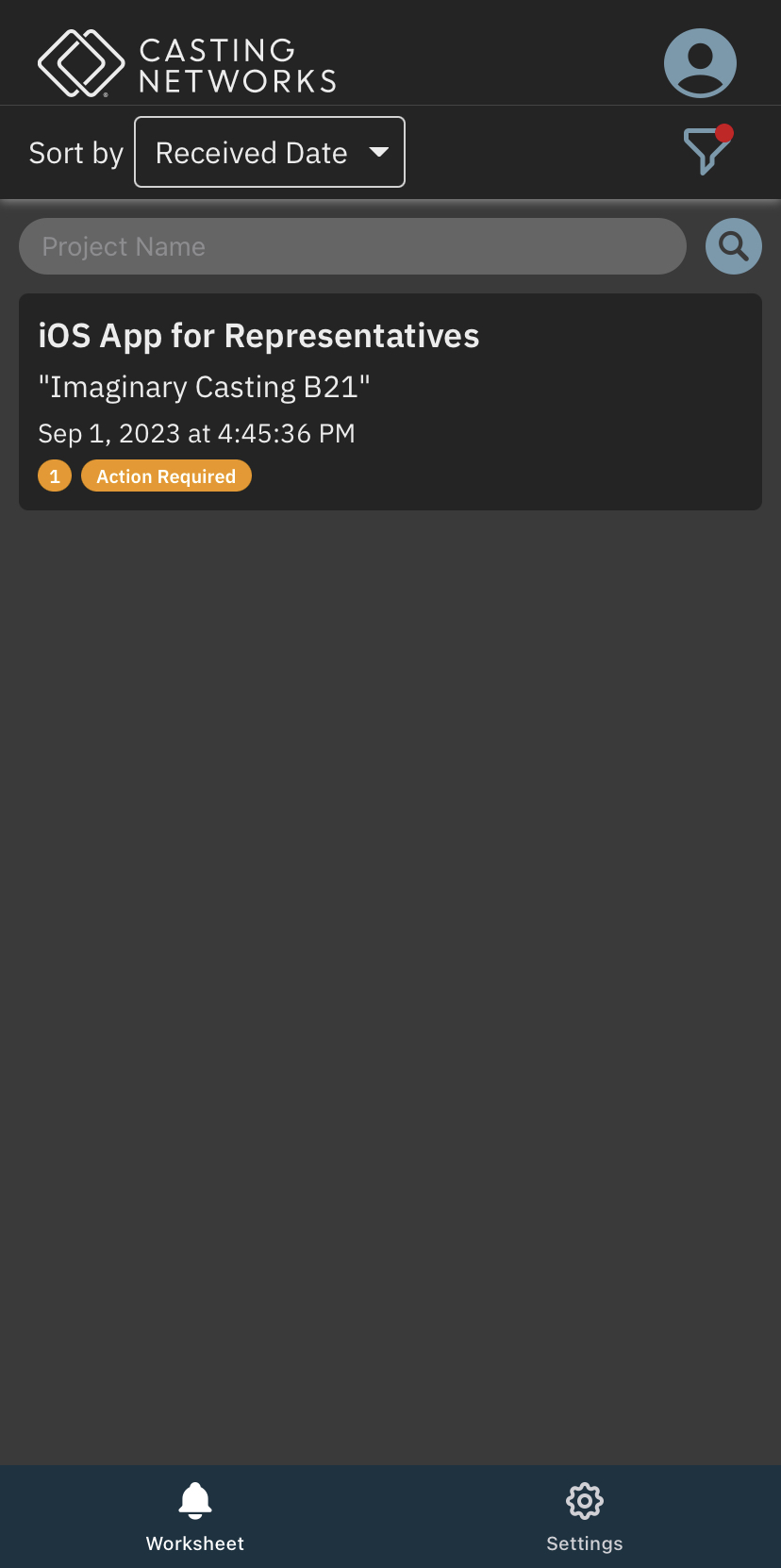Viewport: 781px width, 1568px height.
Task: Switch to the Worksheet tab
Action: (x=195, y=1516)
